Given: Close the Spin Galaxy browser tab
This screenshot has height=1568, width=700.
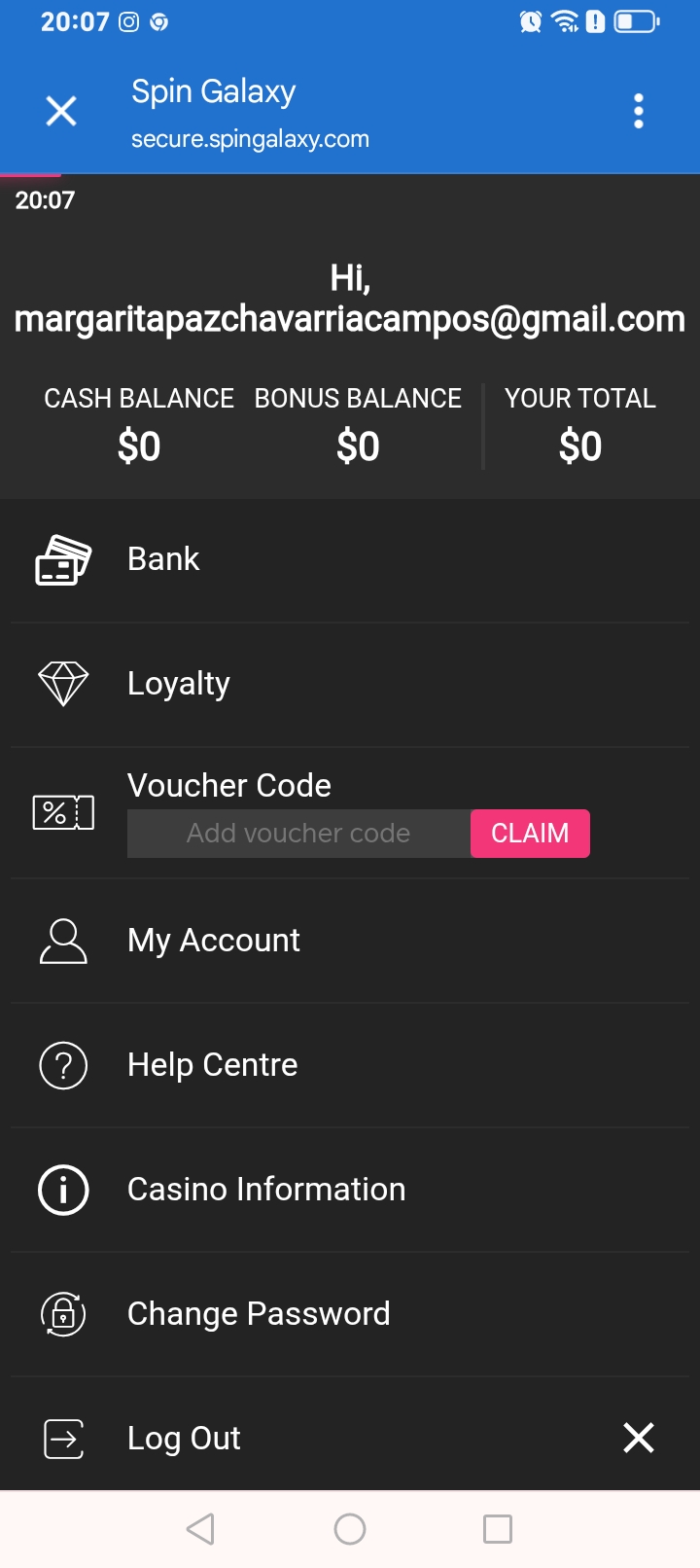Looking at the screenshot, I should (61, 112).
